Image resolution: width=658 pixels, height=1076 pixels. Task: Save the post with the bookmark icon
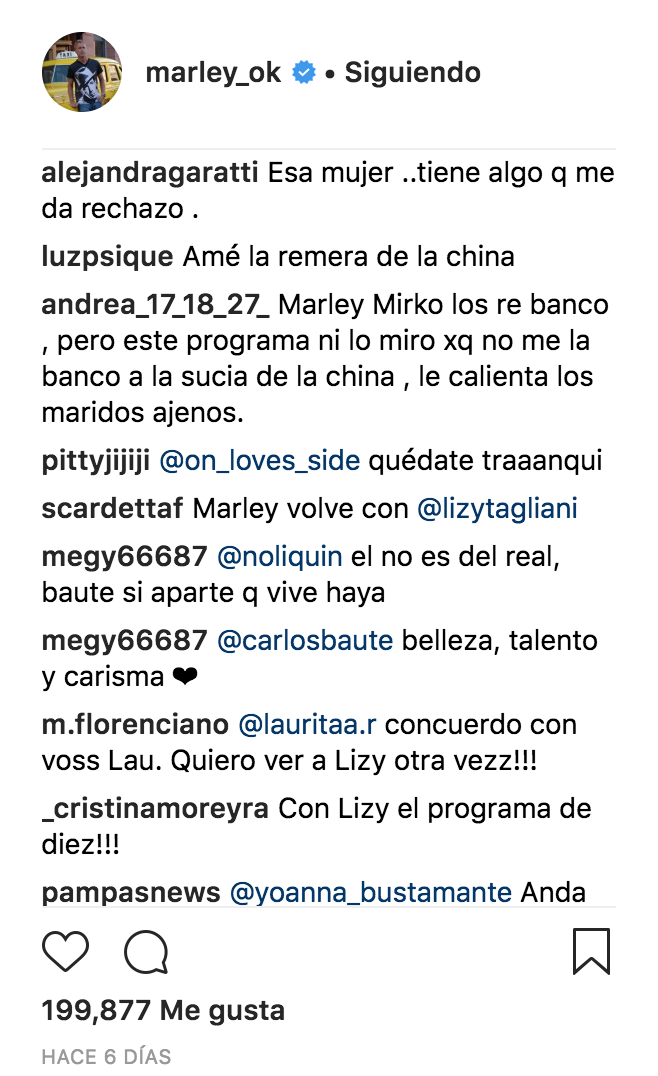coord(591,951)
